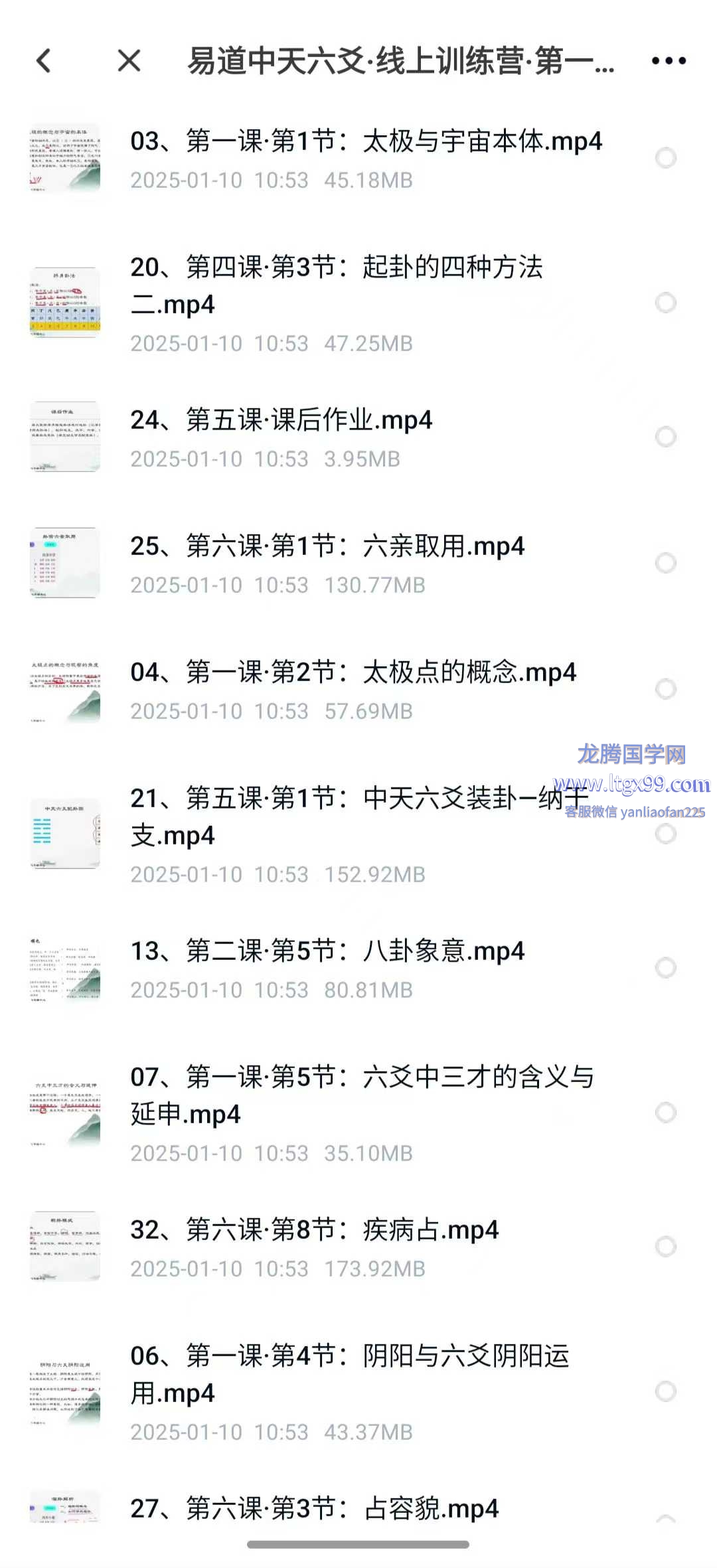
Task: Open file 03 太极与宇宙本体.mp4
Action: pos(365,141)
